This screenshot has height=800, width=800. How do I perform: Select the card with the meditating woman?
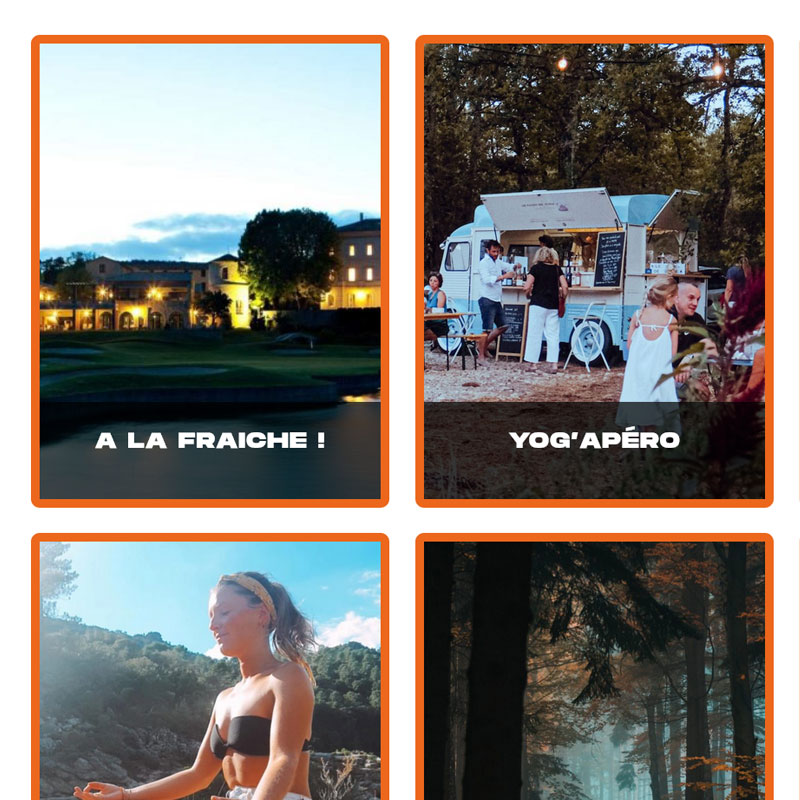(210, 666)
